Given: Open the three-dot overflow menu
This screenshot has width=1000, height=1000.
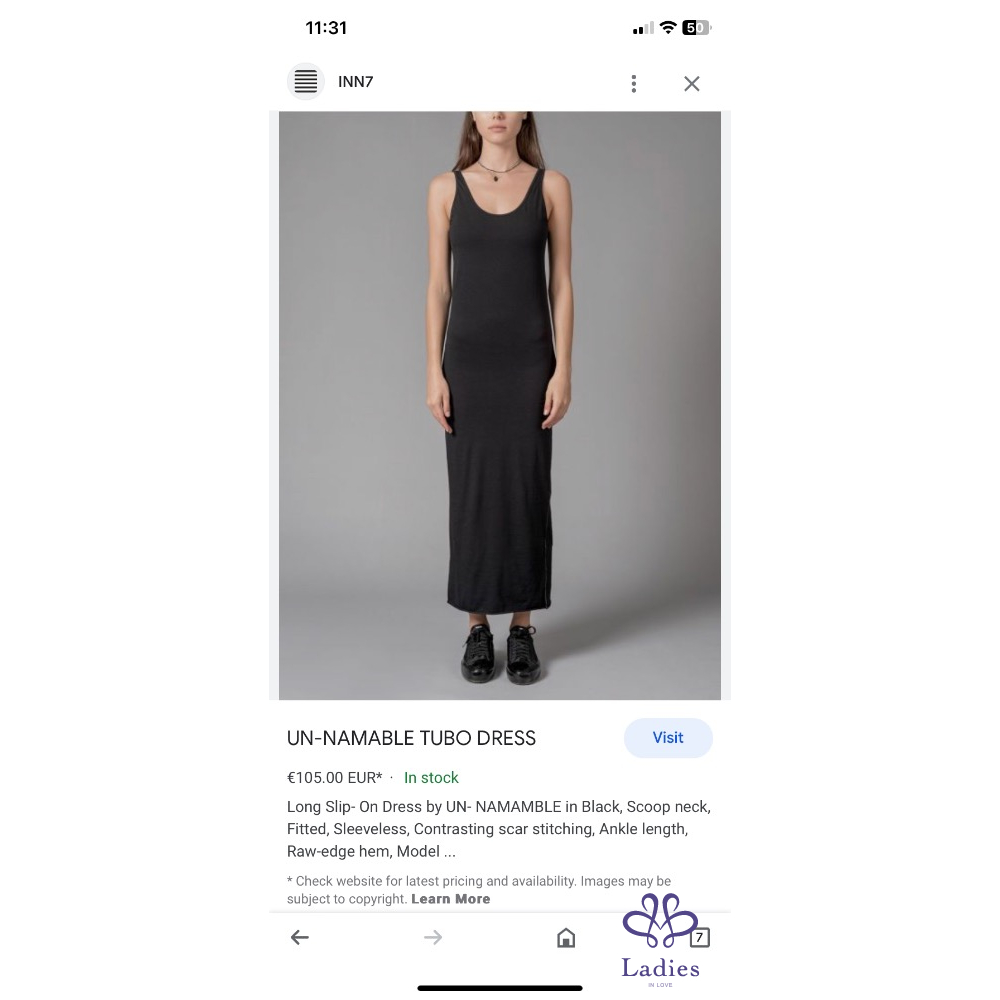Looking at the screenshot, I should [633, 84].
